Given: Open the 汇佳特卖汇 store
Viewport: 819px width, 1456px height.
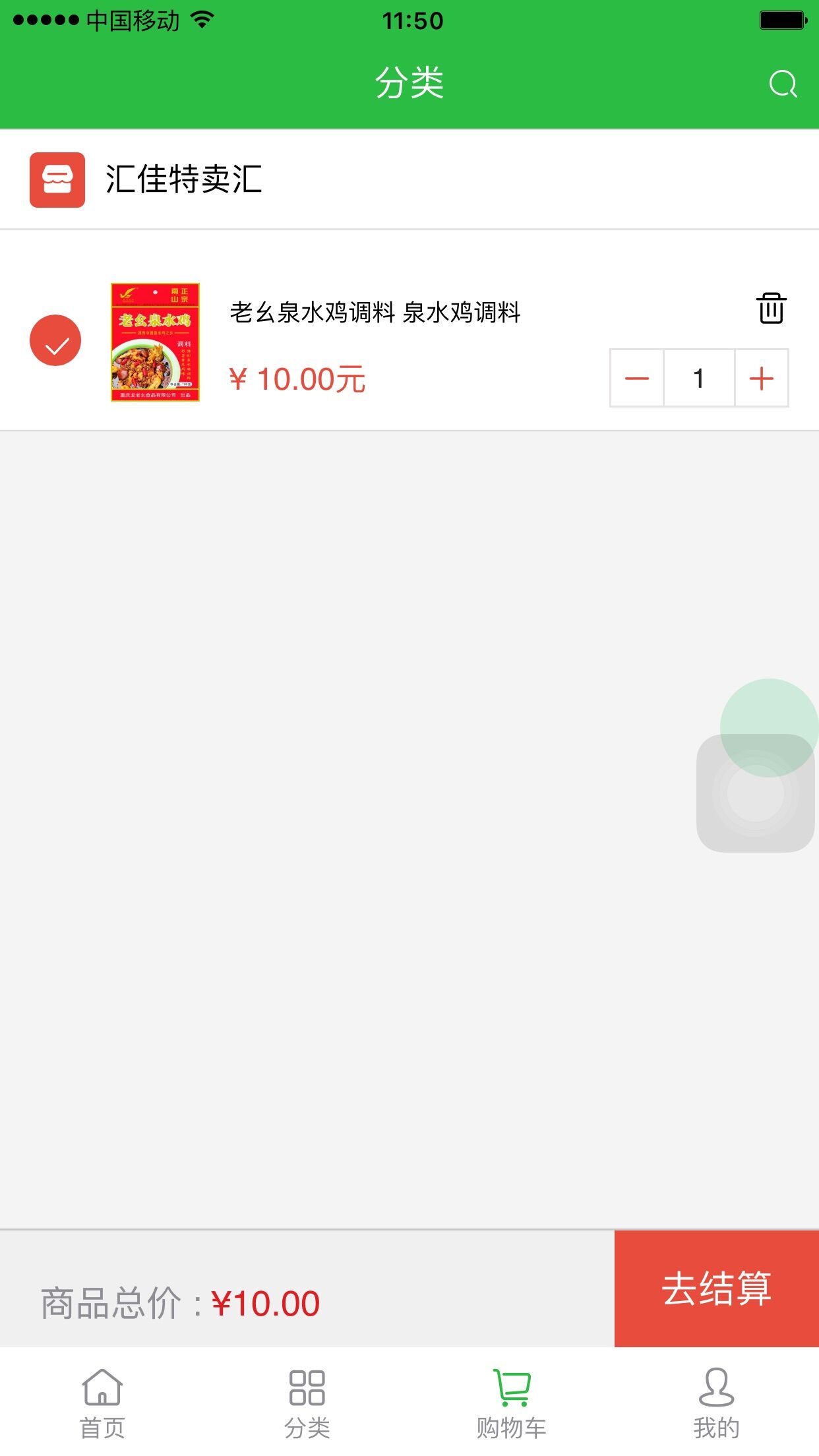Looking at the screenshot, I should tap(183, 179).
